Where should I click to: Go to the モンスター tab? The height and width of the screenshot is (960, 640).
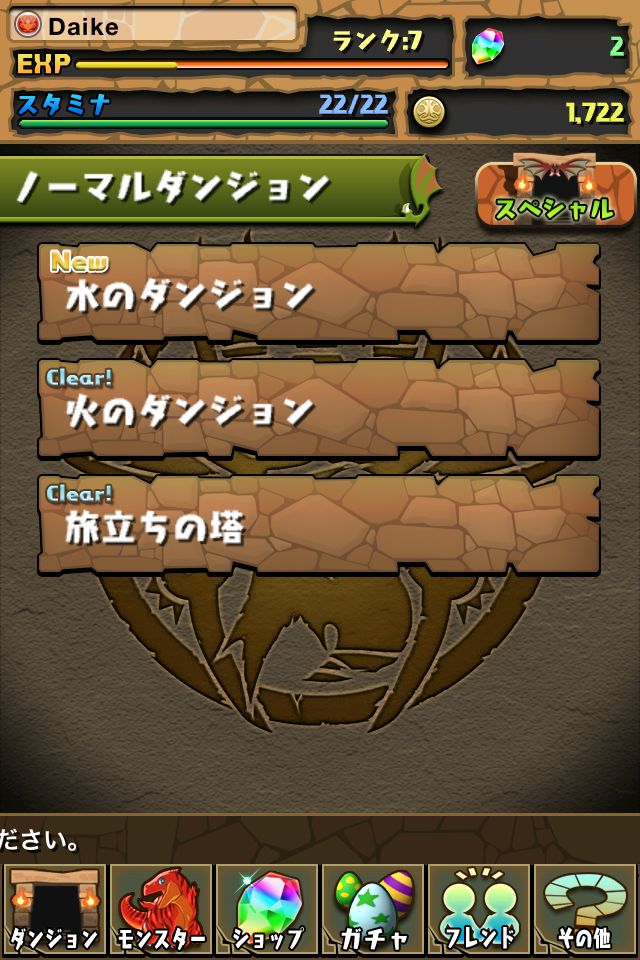click(161, 910)
